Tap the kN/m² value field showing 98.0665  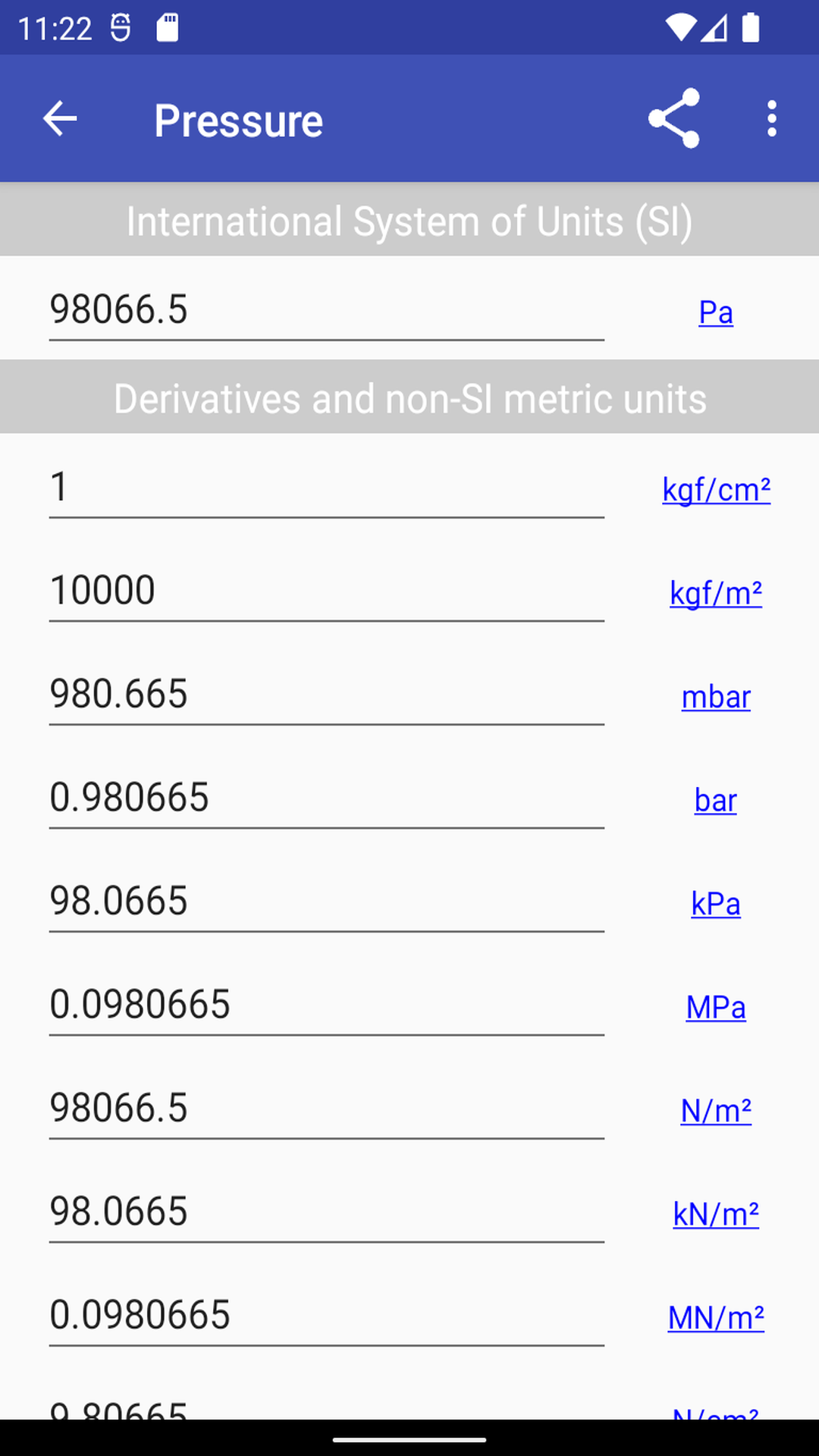(326, 1210)
